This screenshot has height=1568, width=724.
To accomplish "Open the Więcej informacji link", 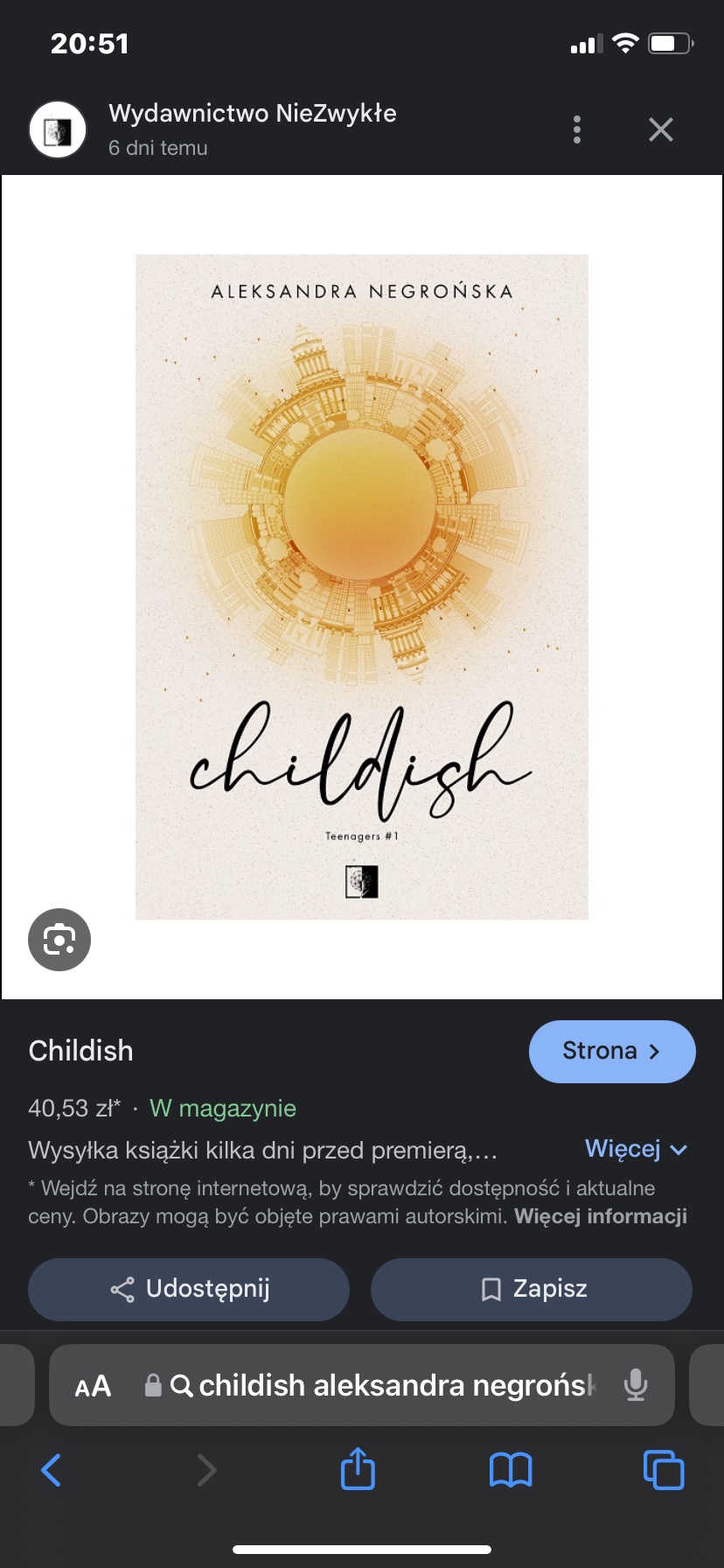I will 601,1216.
